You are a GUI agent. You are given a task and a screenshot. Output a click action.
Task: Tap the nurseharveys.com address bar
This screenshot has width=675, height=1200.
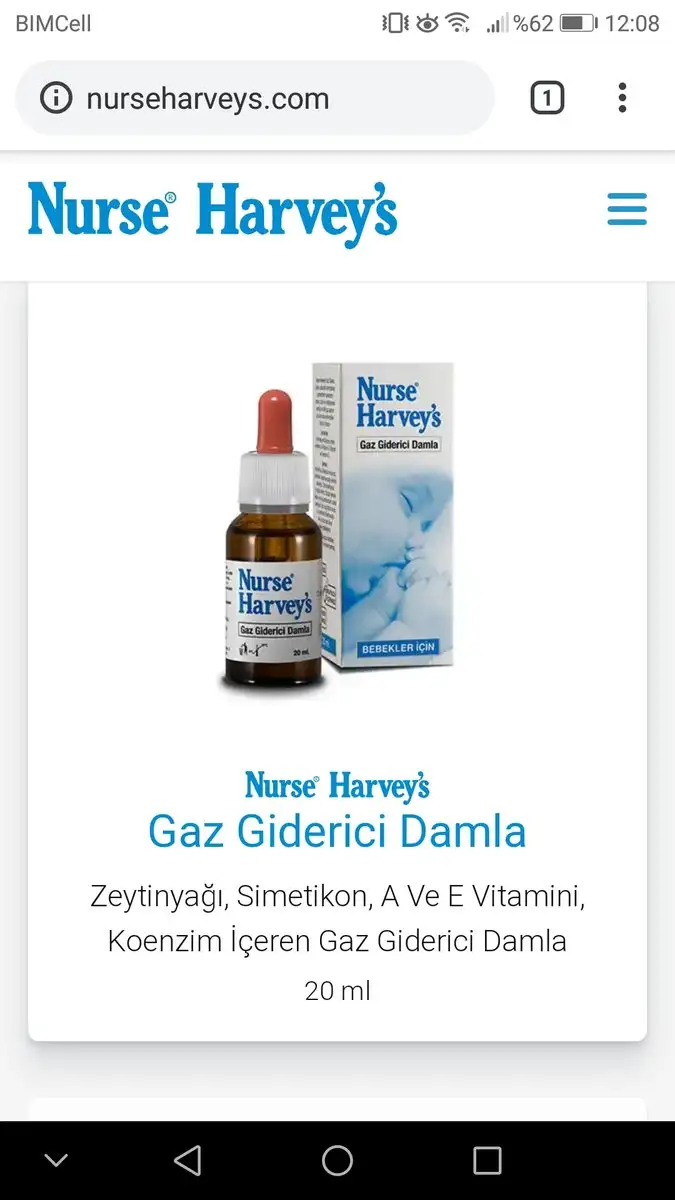point(255,98)
